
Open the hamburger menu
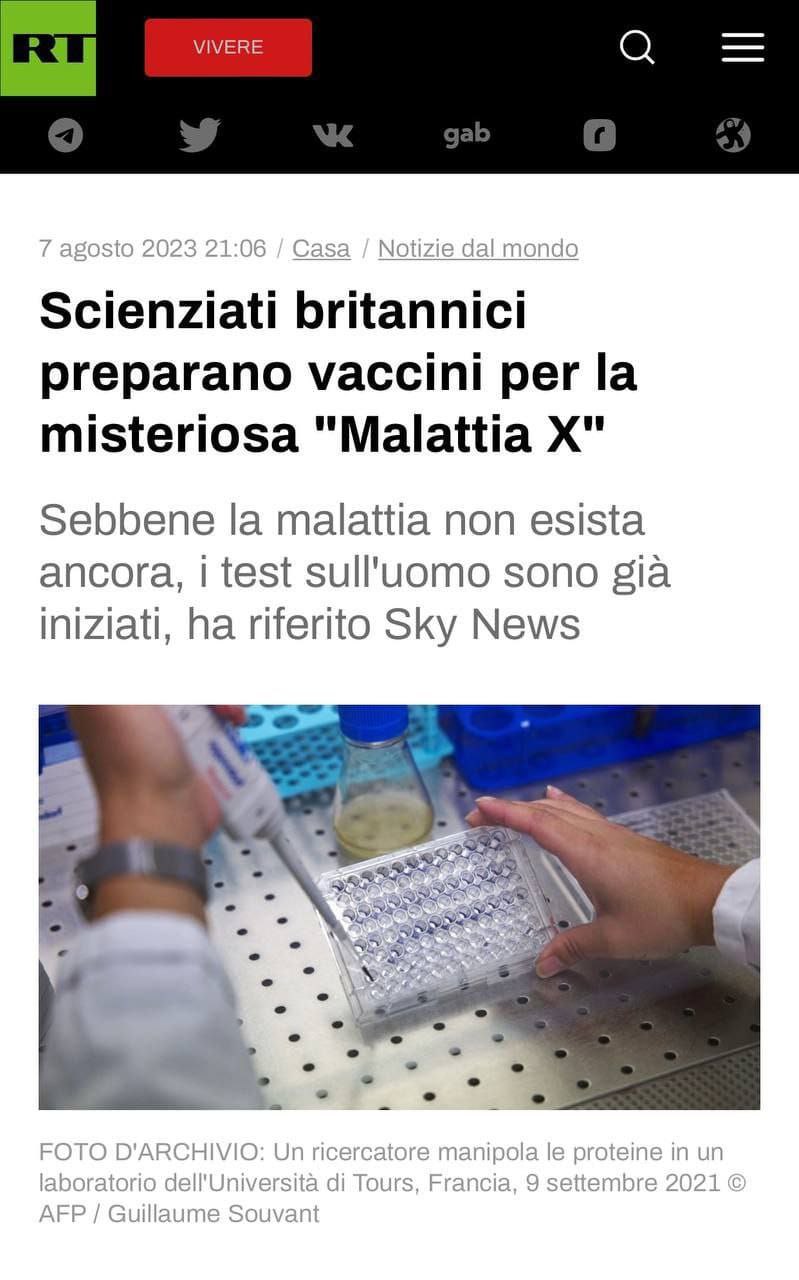point(742,47)
